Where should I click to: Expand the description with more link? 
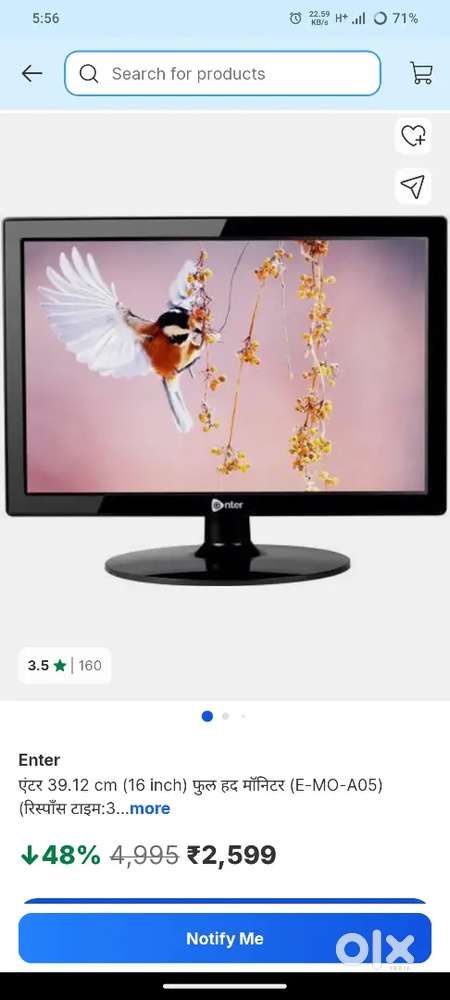(x=150, y=809)
